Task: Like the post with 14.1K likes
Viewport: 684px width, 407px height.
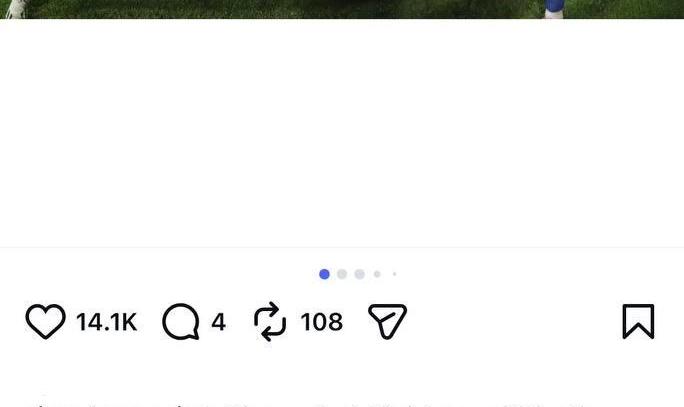Action: point(45,322)
